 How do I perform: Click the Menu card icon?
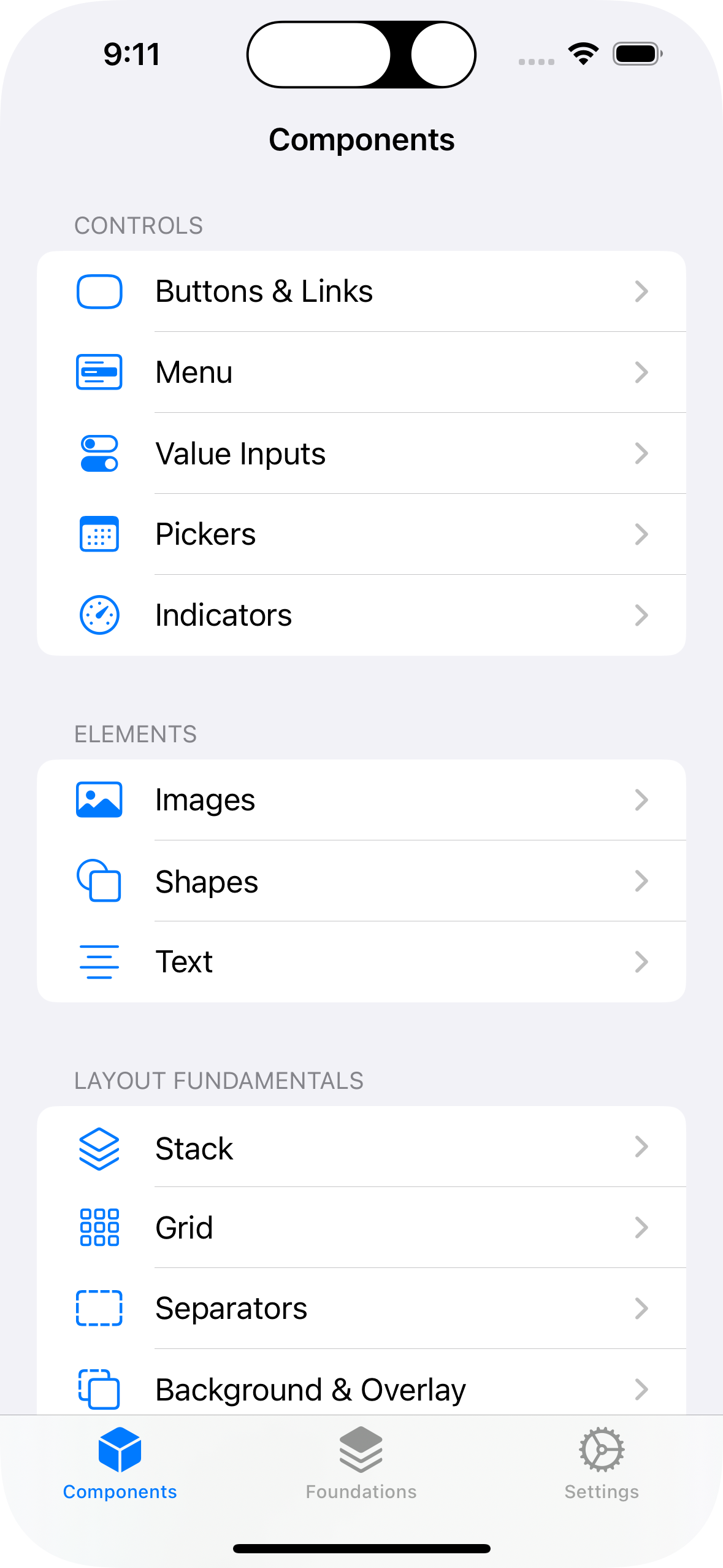[99, 372]
